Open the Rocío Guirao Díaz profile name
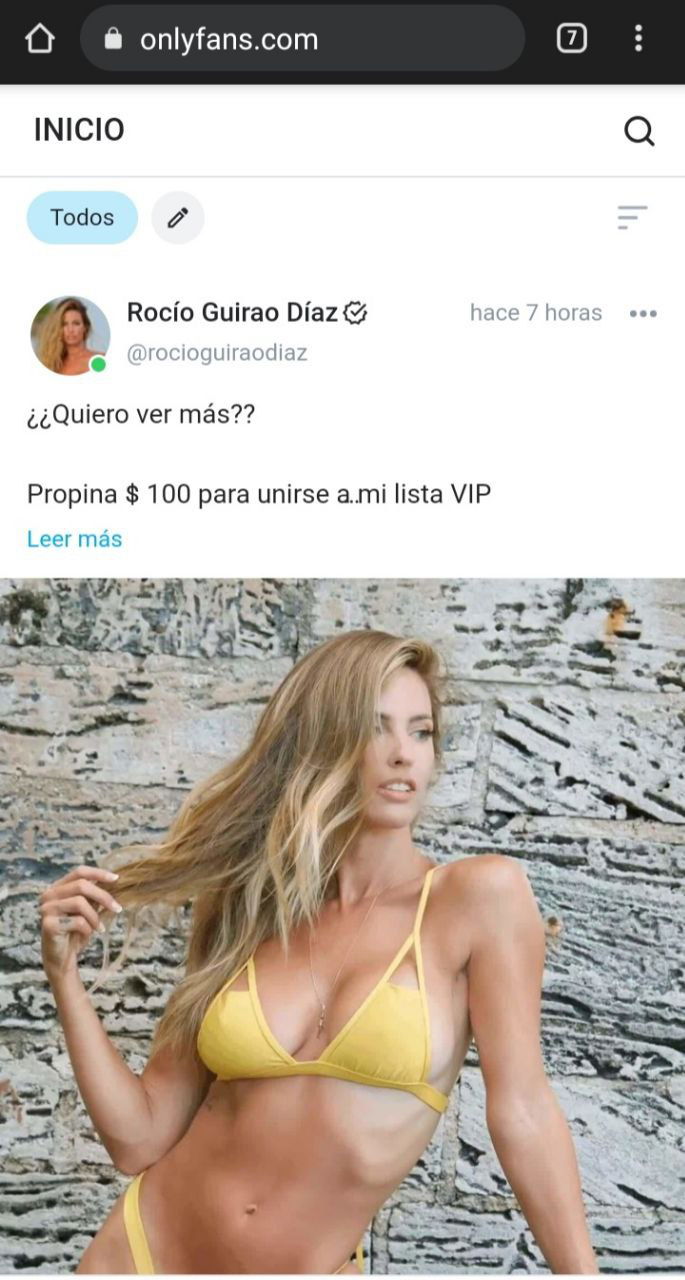 pos(232,313)
